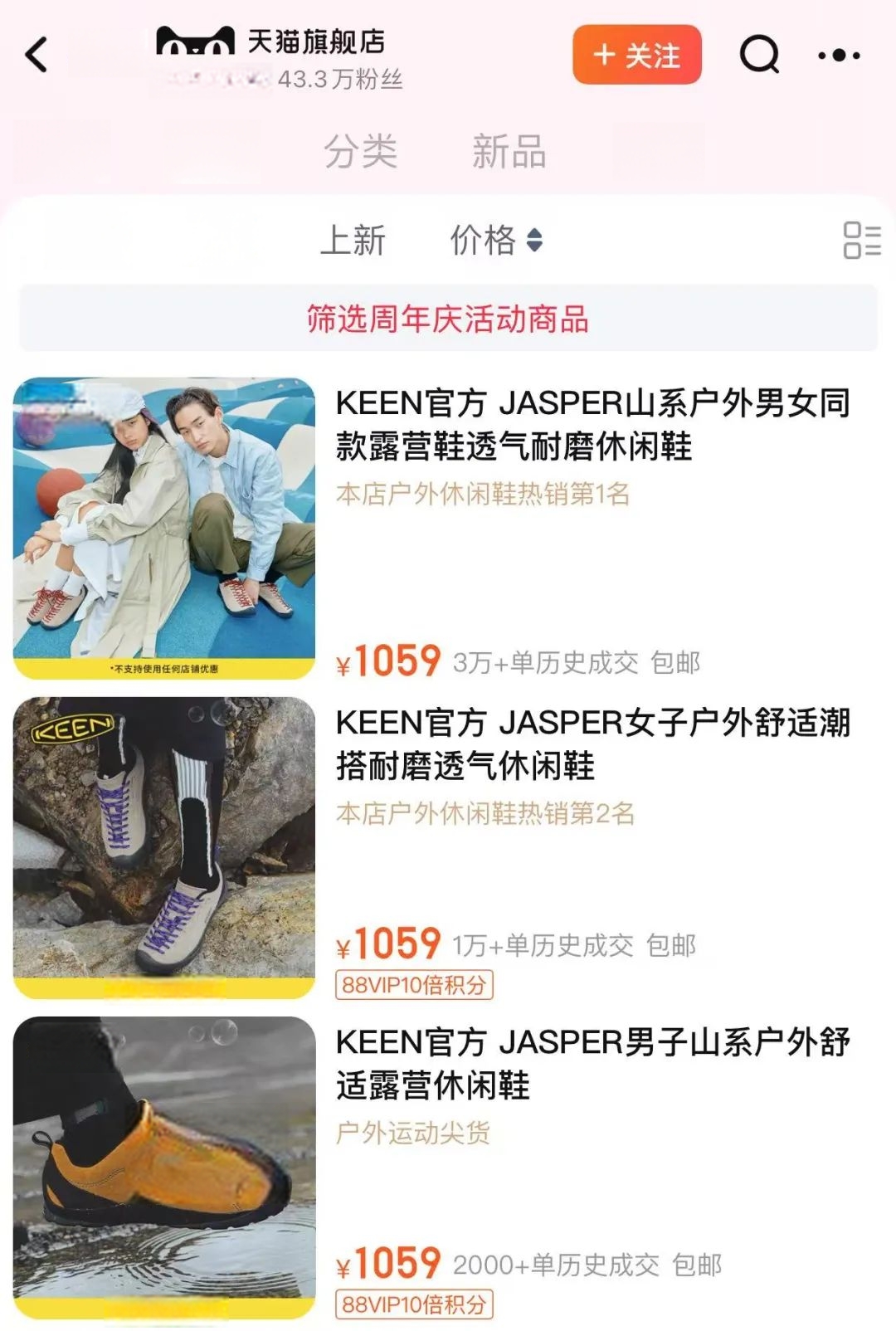The image size is (896, 1331).
Task: Sort products by 上新
Action: pos(353,241)
